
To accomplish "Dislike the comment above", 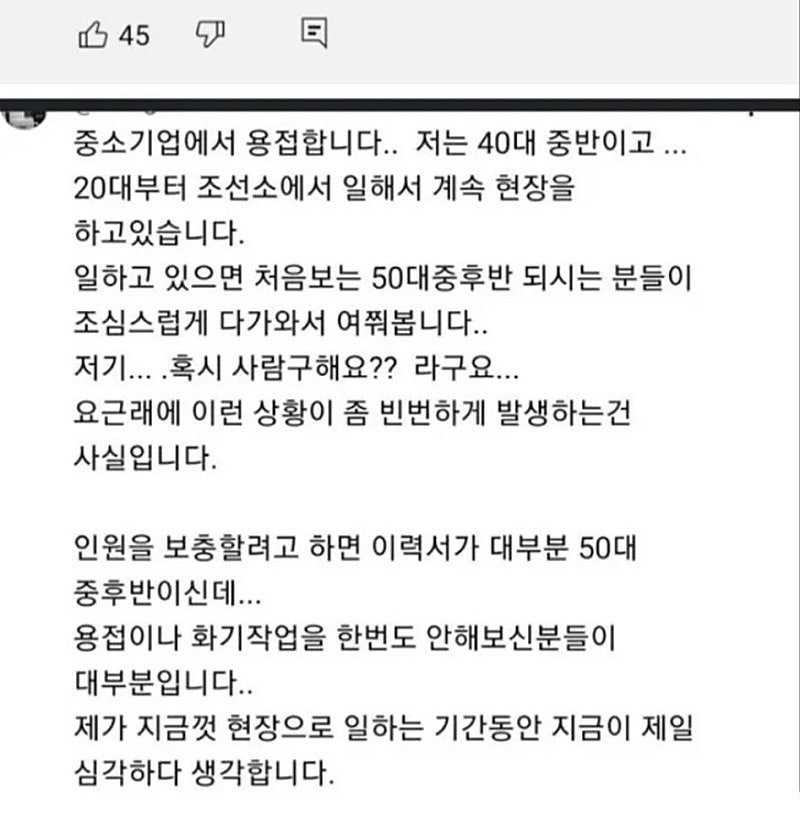I will point(211,36).
